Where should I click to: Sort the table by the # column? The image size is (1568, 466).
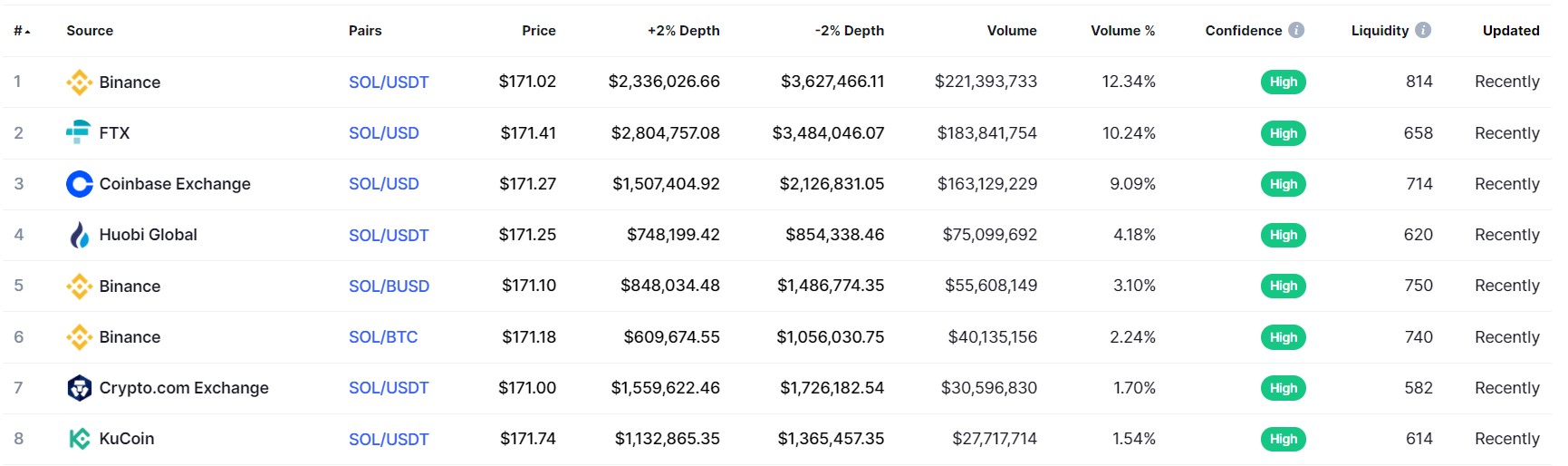[22, 31]
